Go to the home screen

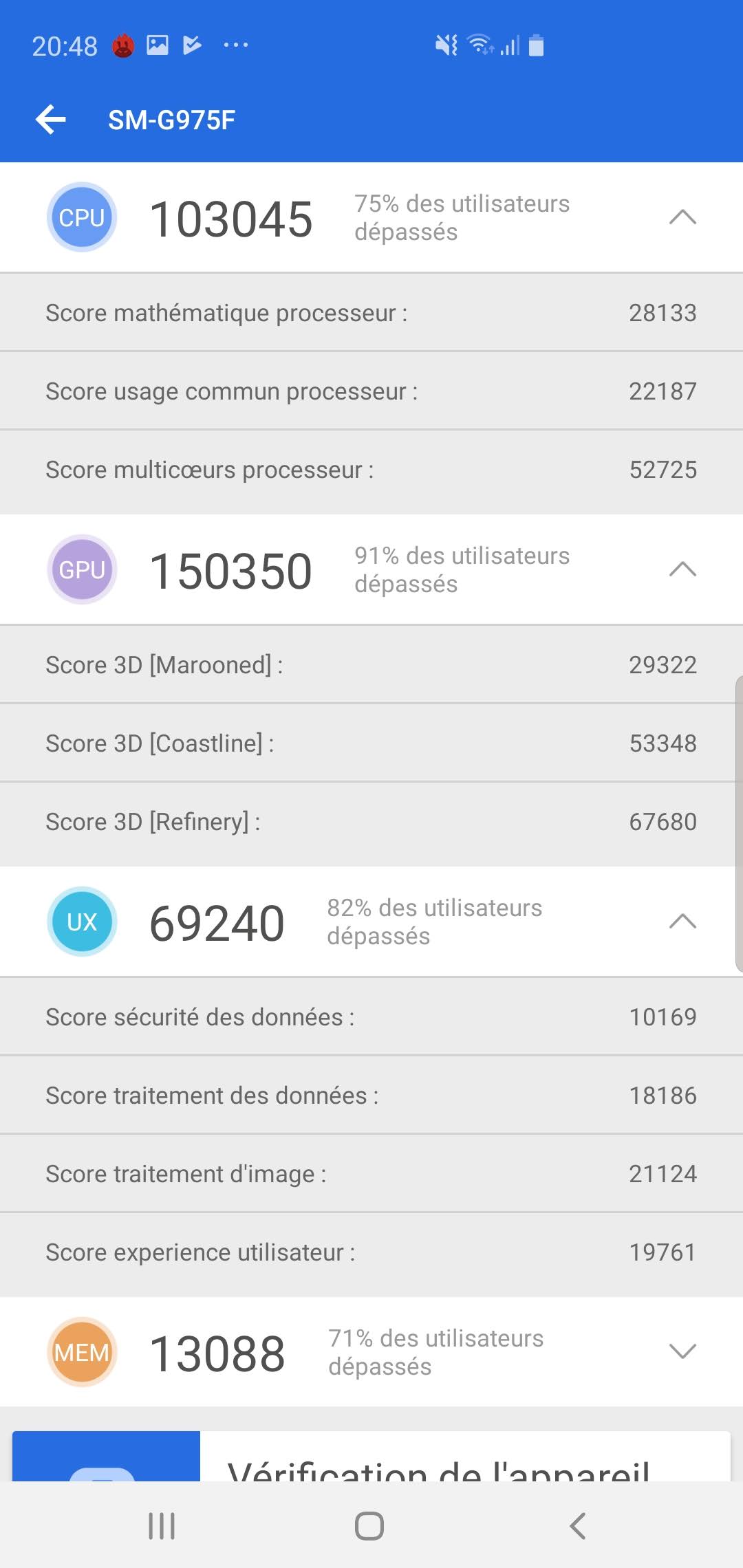369,1525
